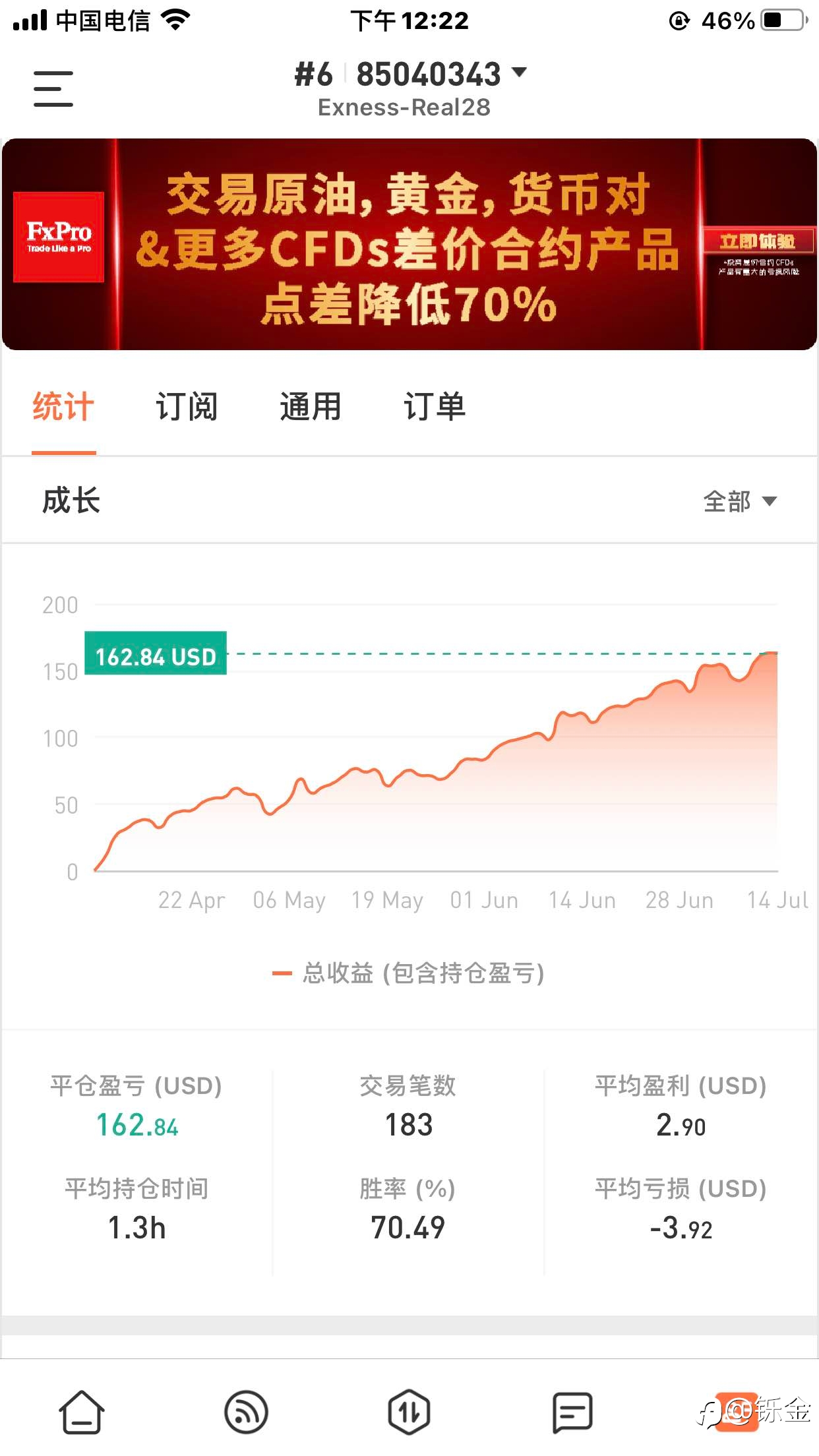Open the signal feed tab in bottom bar
Image resolution: width=819 pixels, height=1456 pixels.
(x=246, y=1412)
